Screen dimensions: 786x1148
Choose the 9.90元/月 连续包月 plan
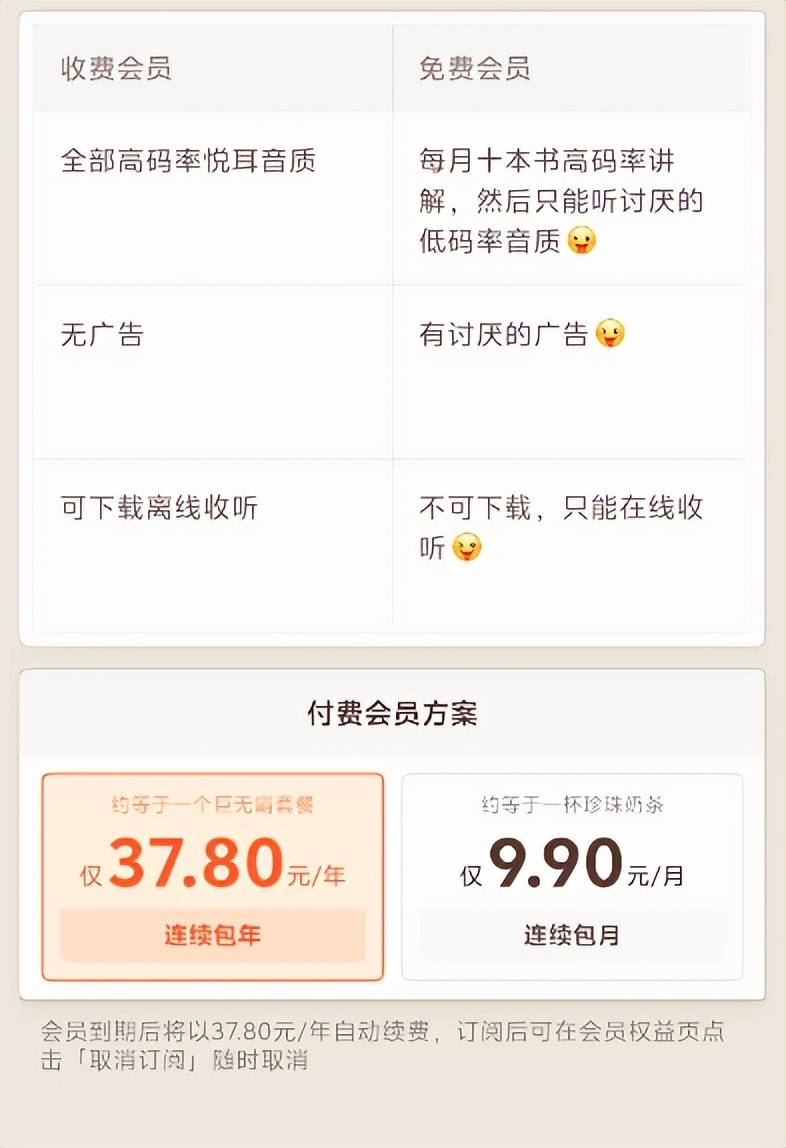tap(572, 876)
